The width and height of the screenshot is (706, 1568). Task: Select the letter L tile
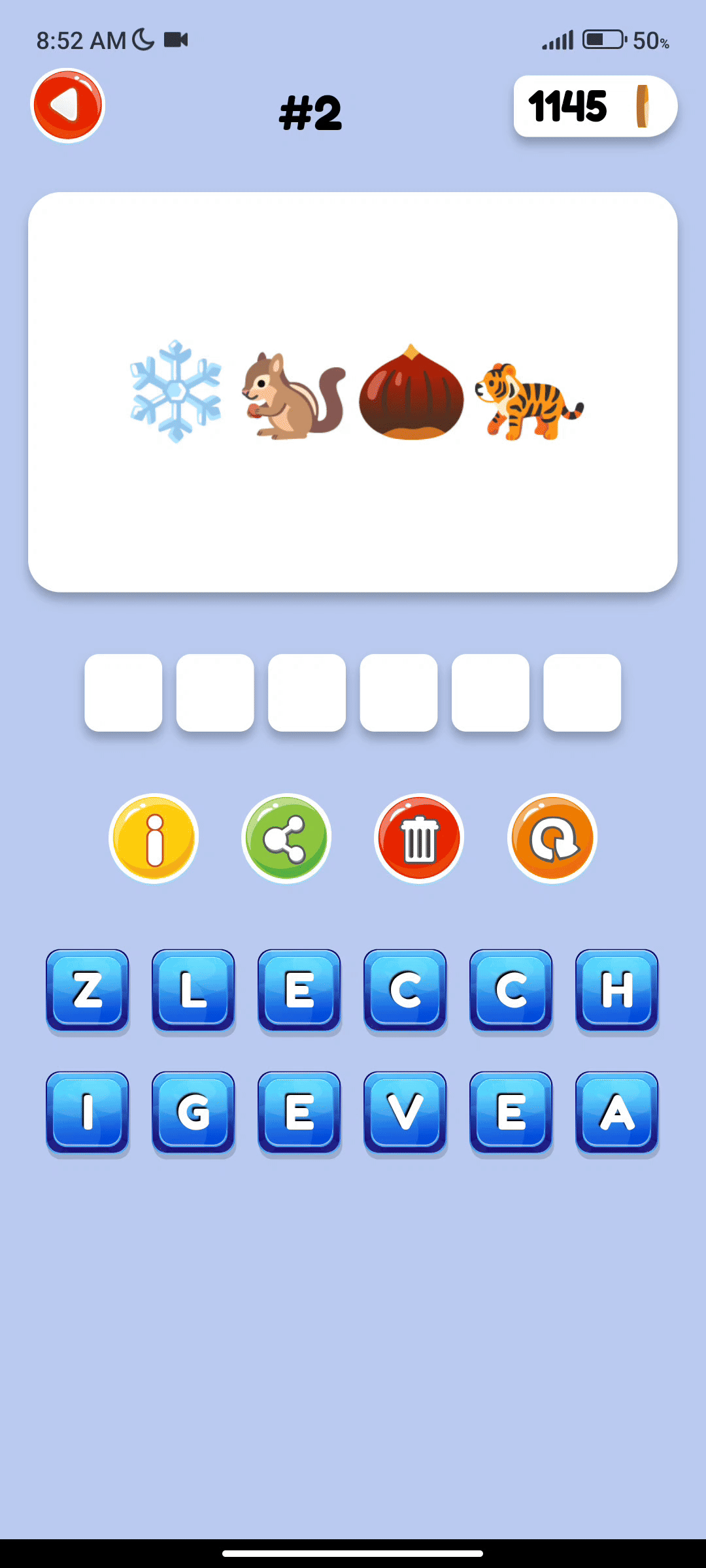pos(193,991)
